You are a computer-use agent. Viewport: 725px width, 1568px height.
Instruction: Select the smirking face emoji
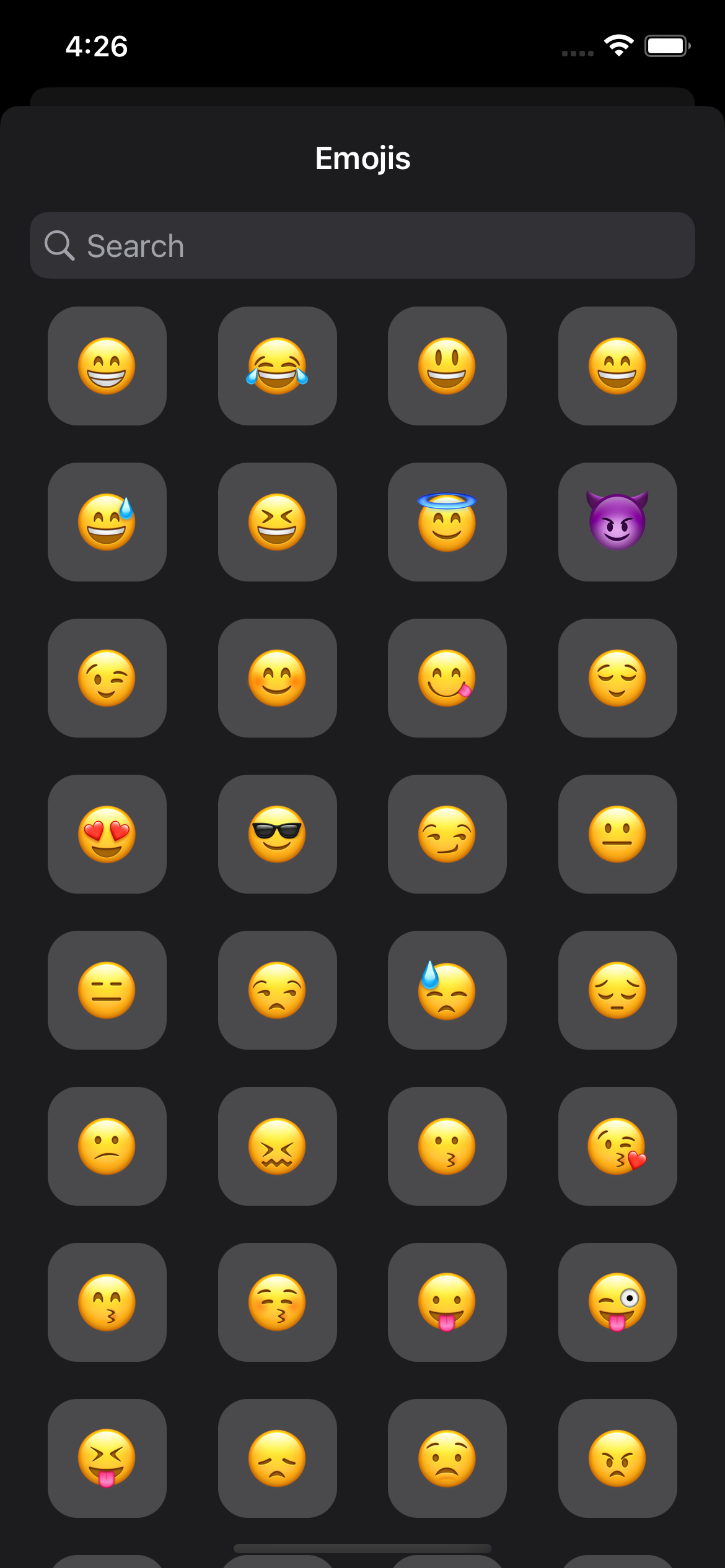[447, 834]
